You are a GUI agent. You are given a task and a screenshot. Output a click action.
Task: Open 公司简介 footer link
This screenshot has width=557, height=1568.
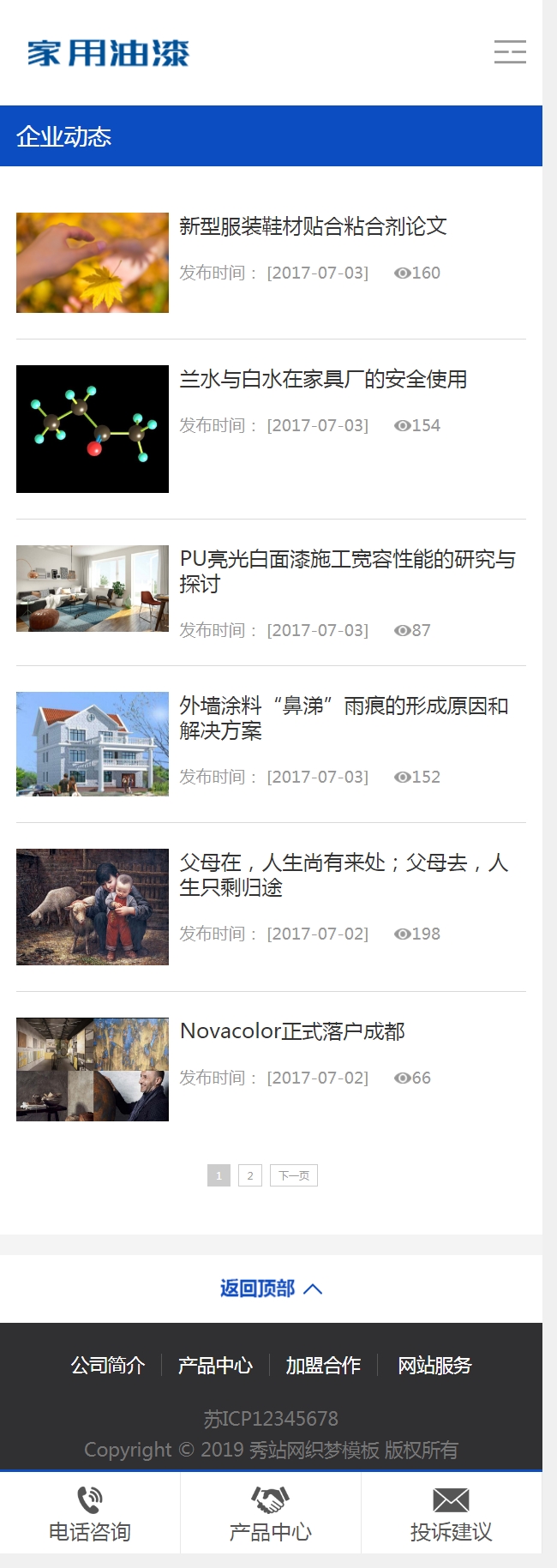pyautogui.click(x=108, y=1365)
